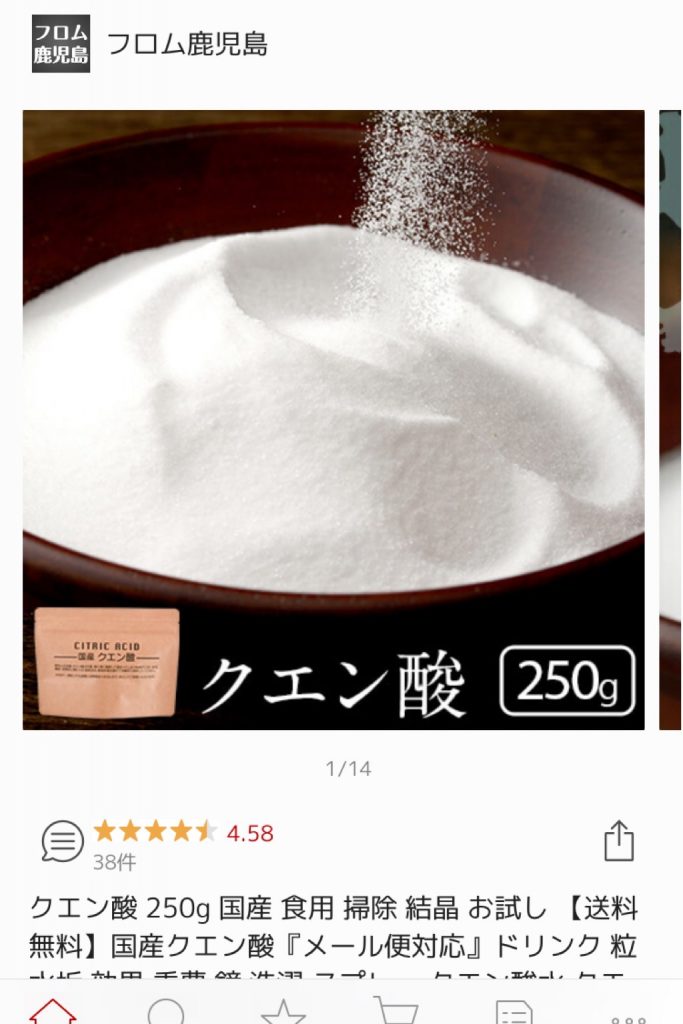This screenshot has width=683, height=1024.
Task: Share this product
Action: pos(619,841)
